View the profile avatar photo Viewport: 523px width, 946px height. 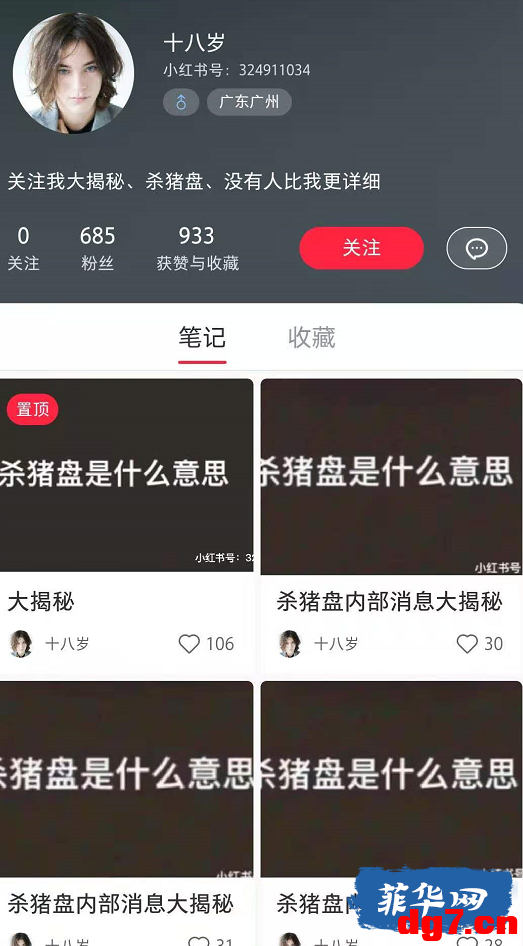click(x=74, y=73)
